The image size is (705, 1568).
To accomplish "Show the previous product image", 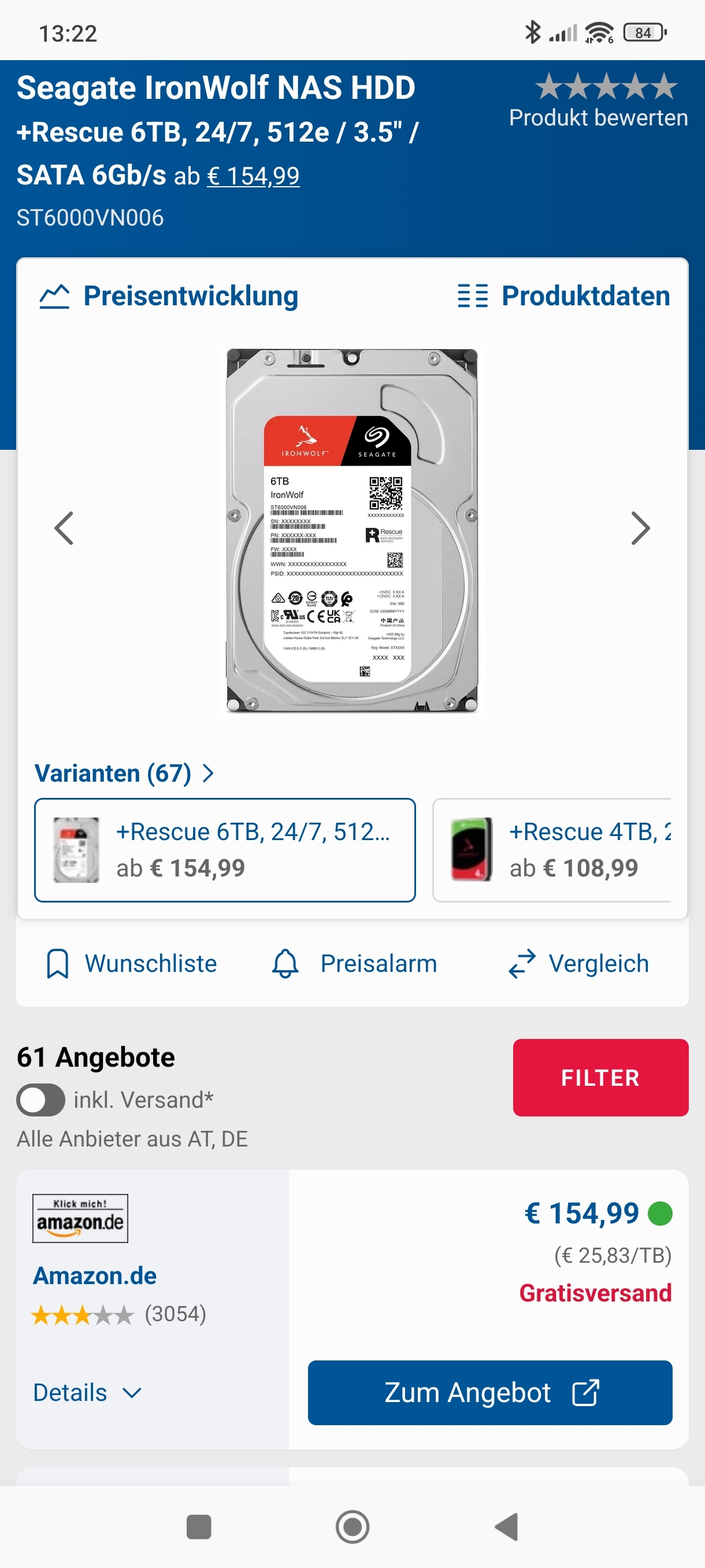I will click(x=64, y=528).
